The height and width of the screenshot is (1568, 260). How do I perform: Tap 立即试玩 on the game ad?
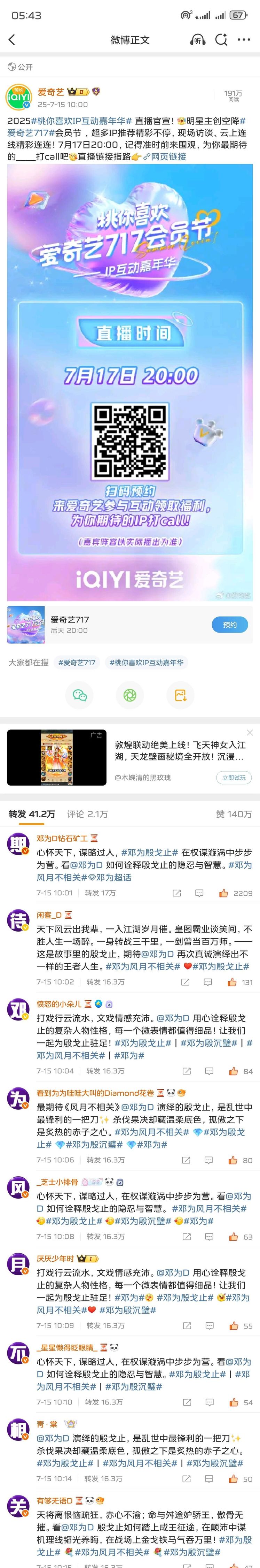coord(233,777)
